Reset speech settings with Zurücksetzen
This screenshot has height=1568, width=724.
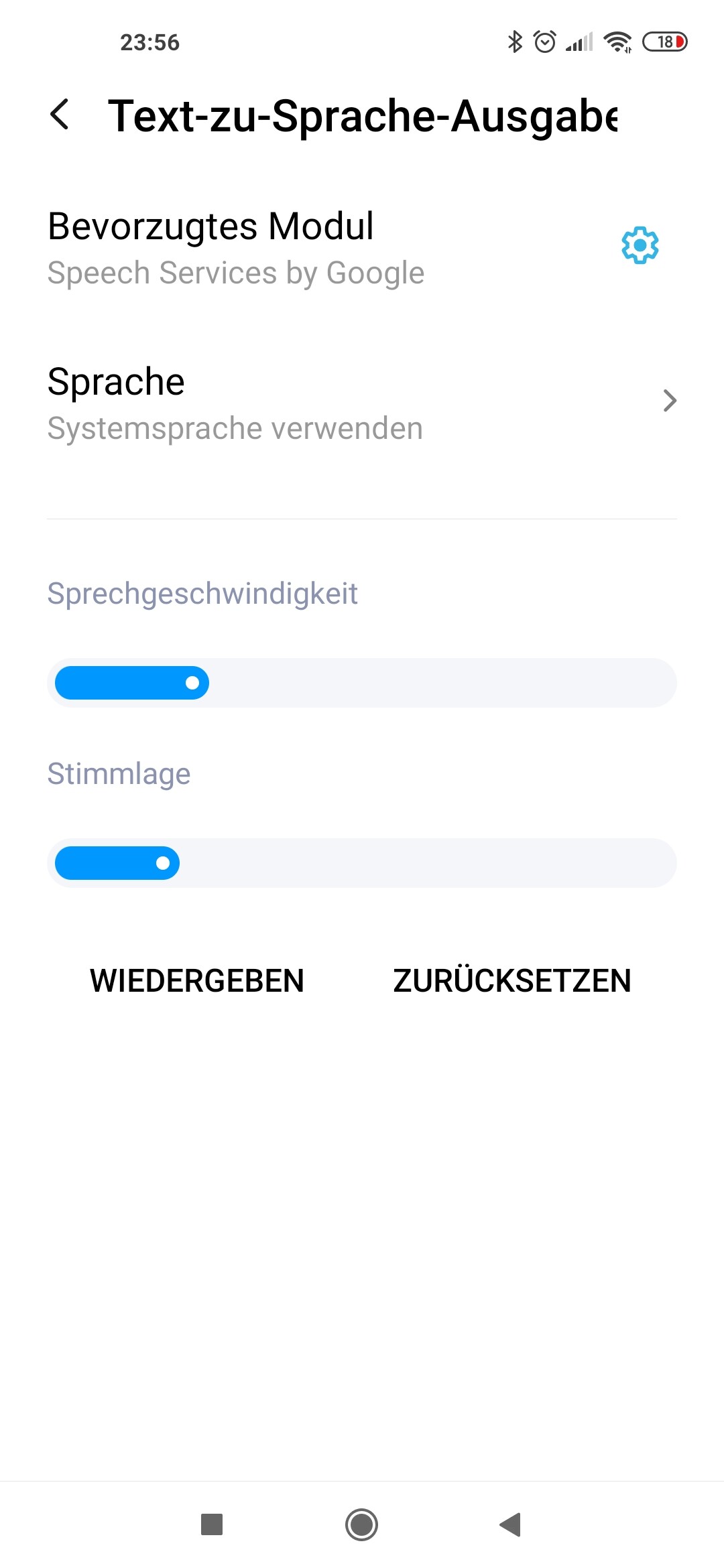coord(512,980)
